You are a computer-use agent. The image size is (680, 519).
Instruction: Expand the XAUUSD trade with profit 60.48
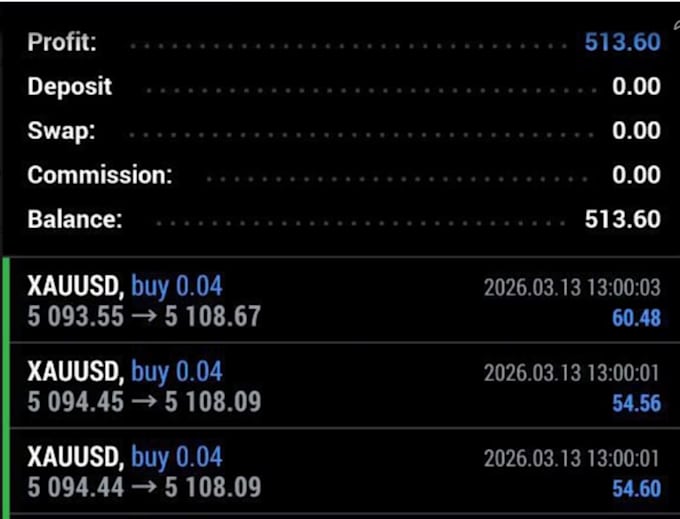(341, 300)
